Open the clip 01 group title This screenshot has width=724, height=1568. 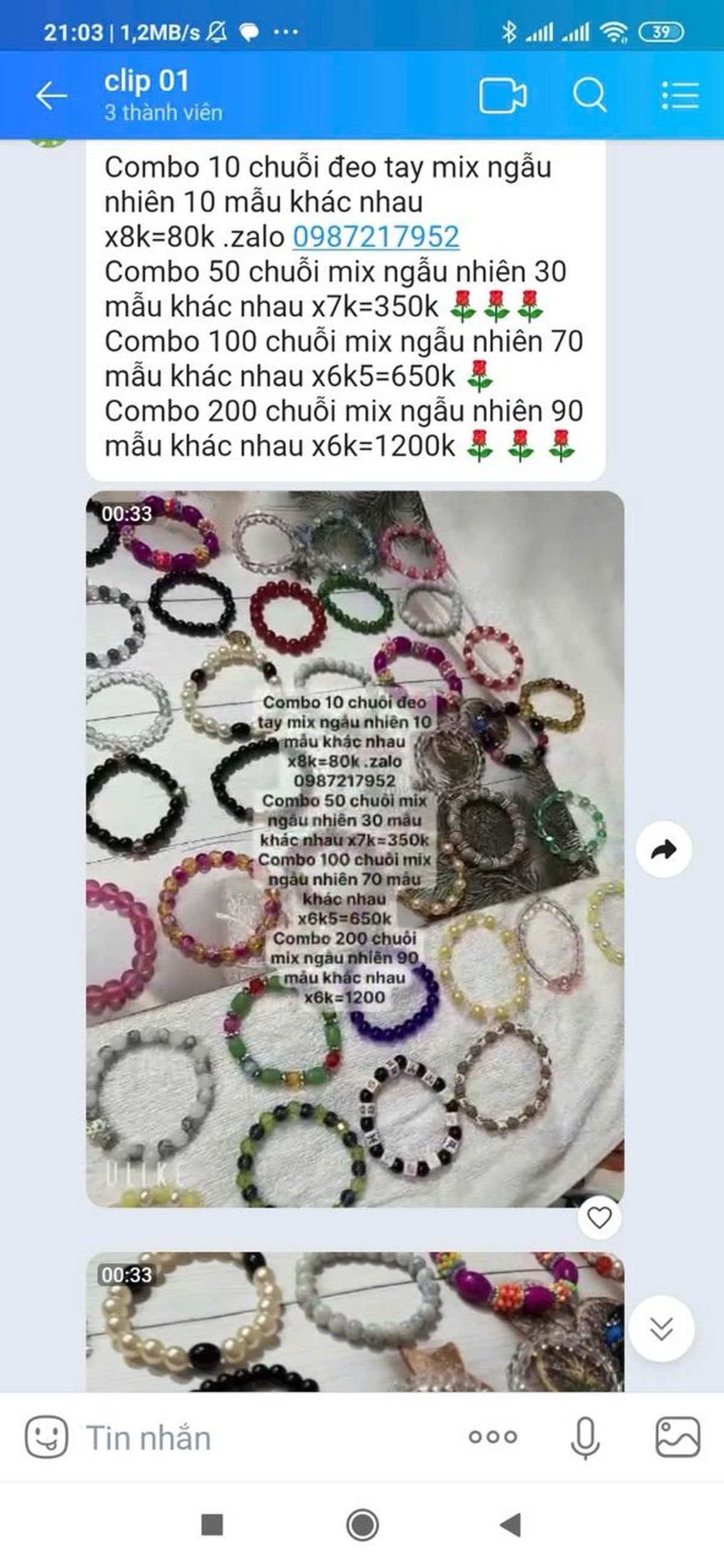pyautogui.click(x=147, y=82)
